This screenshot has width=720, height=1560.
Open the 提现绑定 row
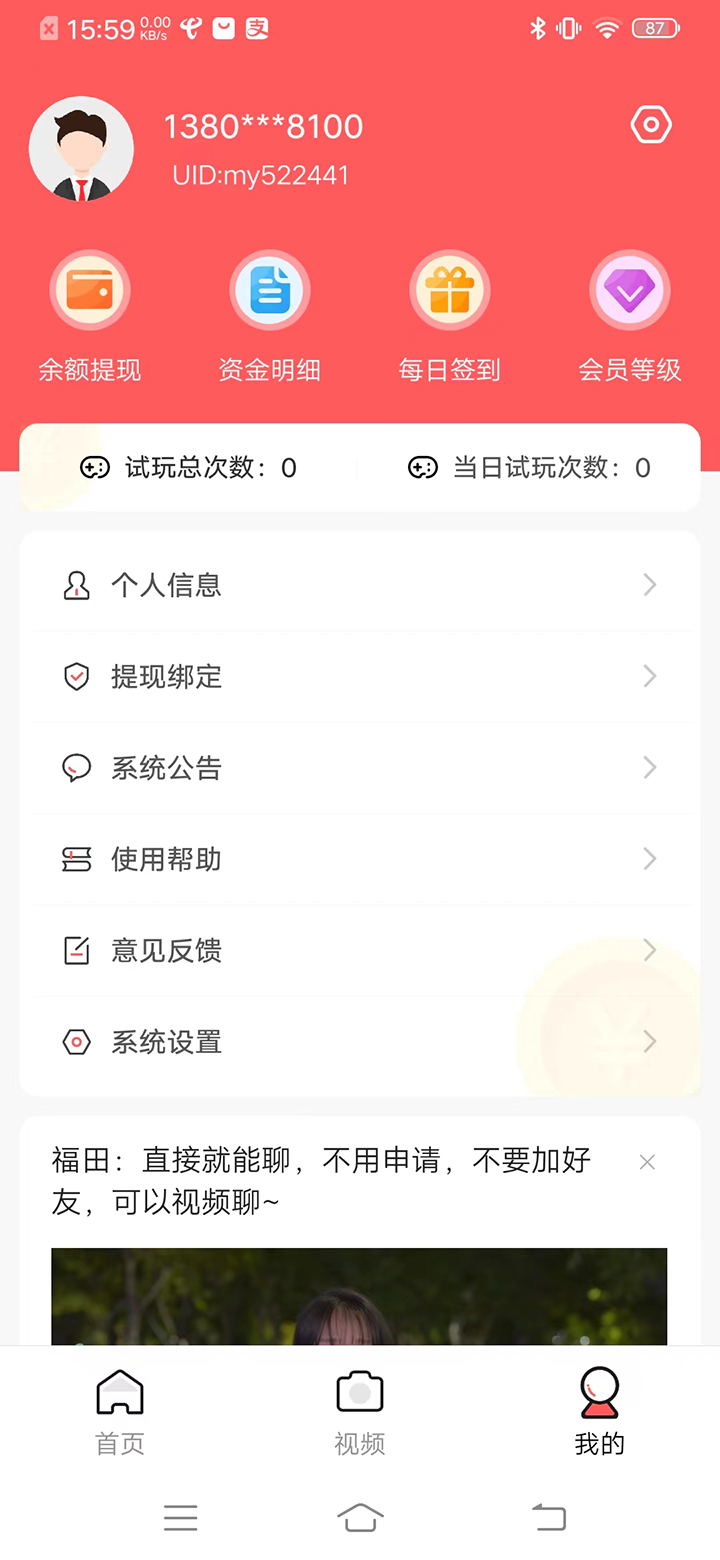tap(360, 677)
